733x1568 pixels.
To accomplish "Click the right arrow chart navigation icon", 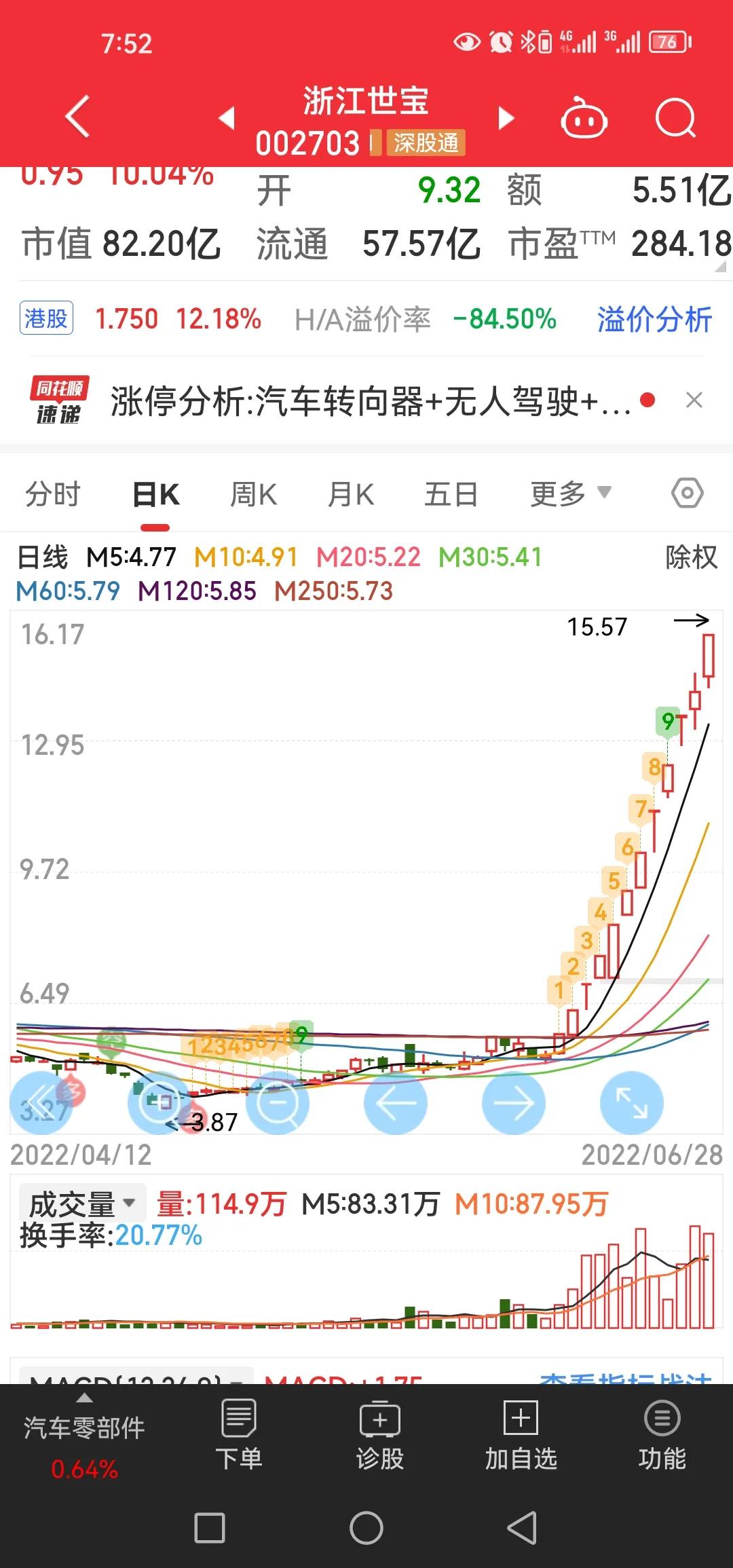I will coord(514,1103).
